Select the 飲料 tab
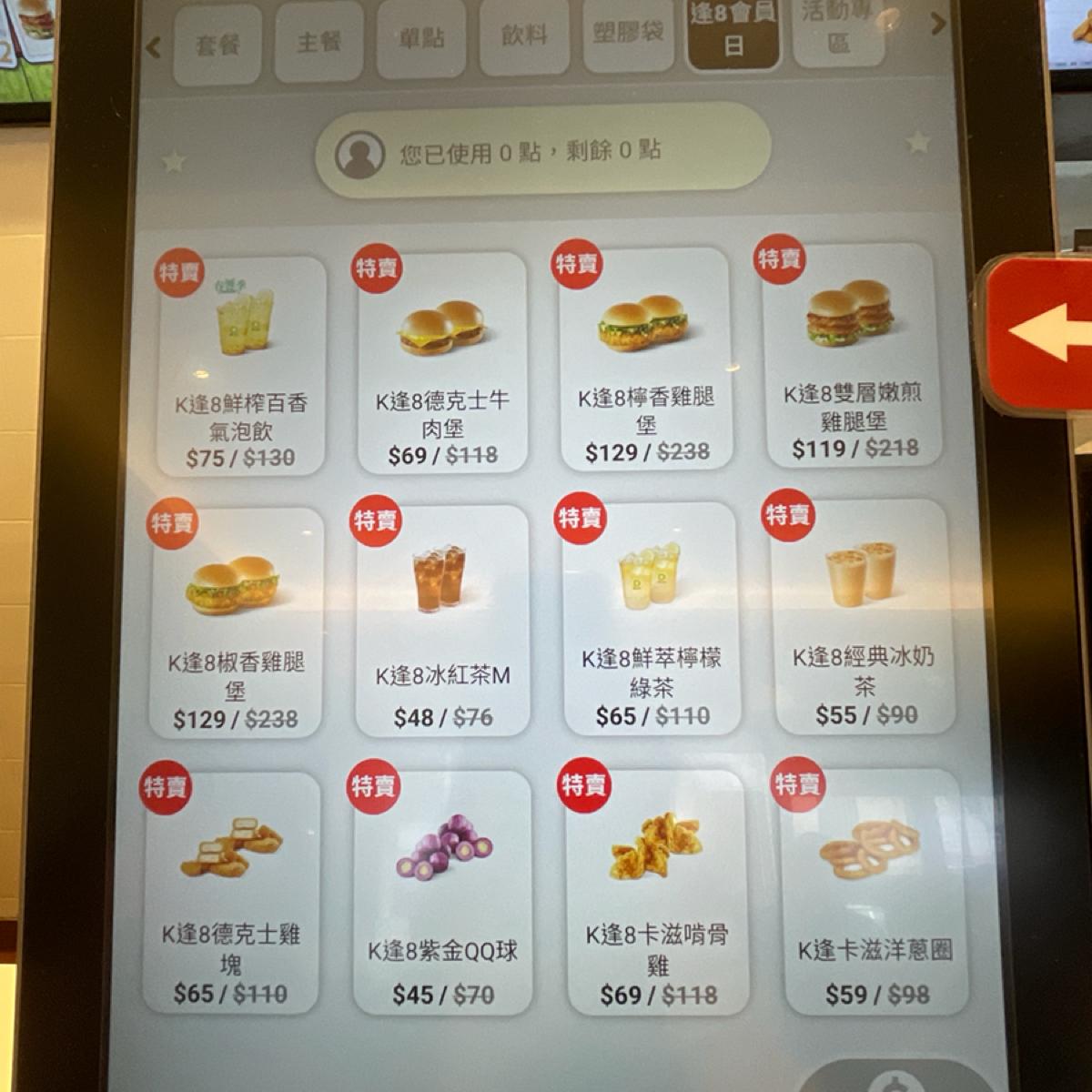1092x1092 pixels. [525, 36]
